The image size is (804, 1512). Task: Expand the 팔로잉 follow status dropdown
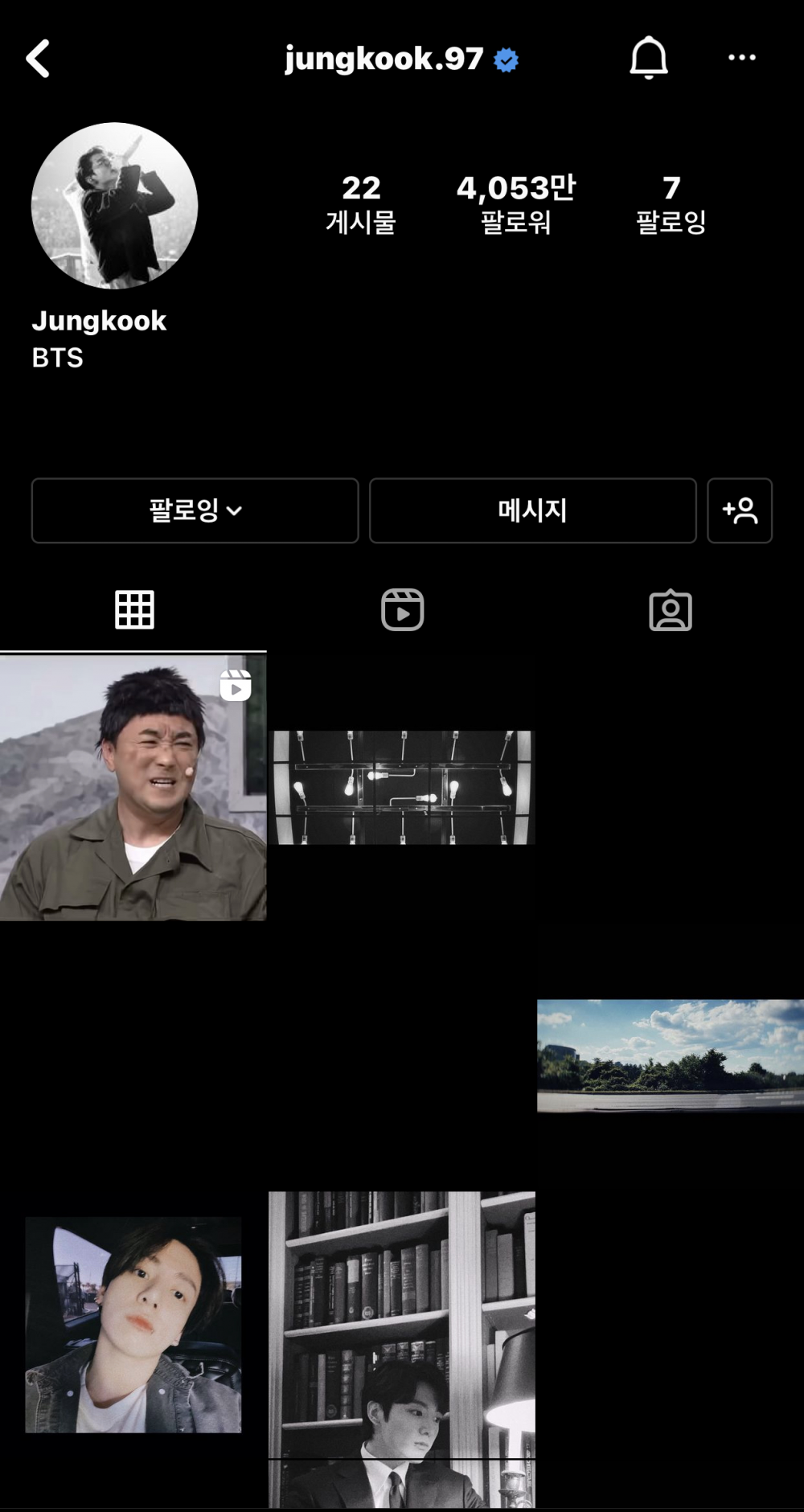[x=195, y=510]
